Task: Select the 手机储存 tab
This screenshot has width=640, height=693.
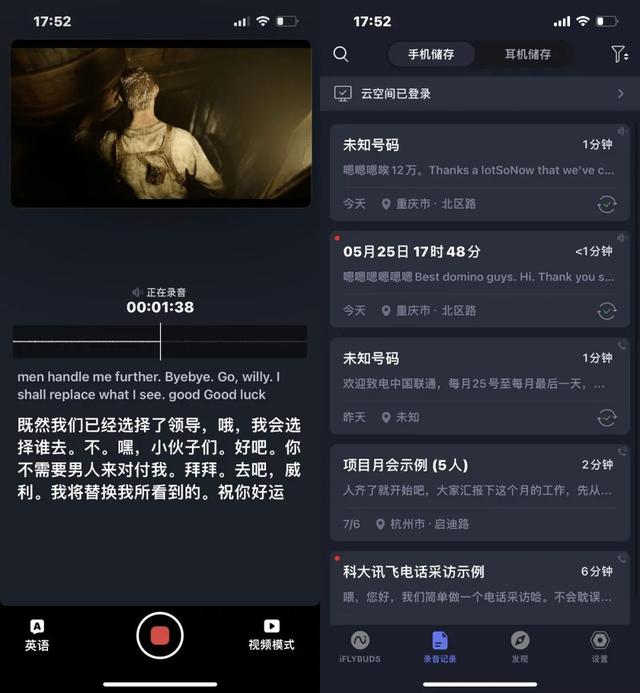Action: point(431,54)
